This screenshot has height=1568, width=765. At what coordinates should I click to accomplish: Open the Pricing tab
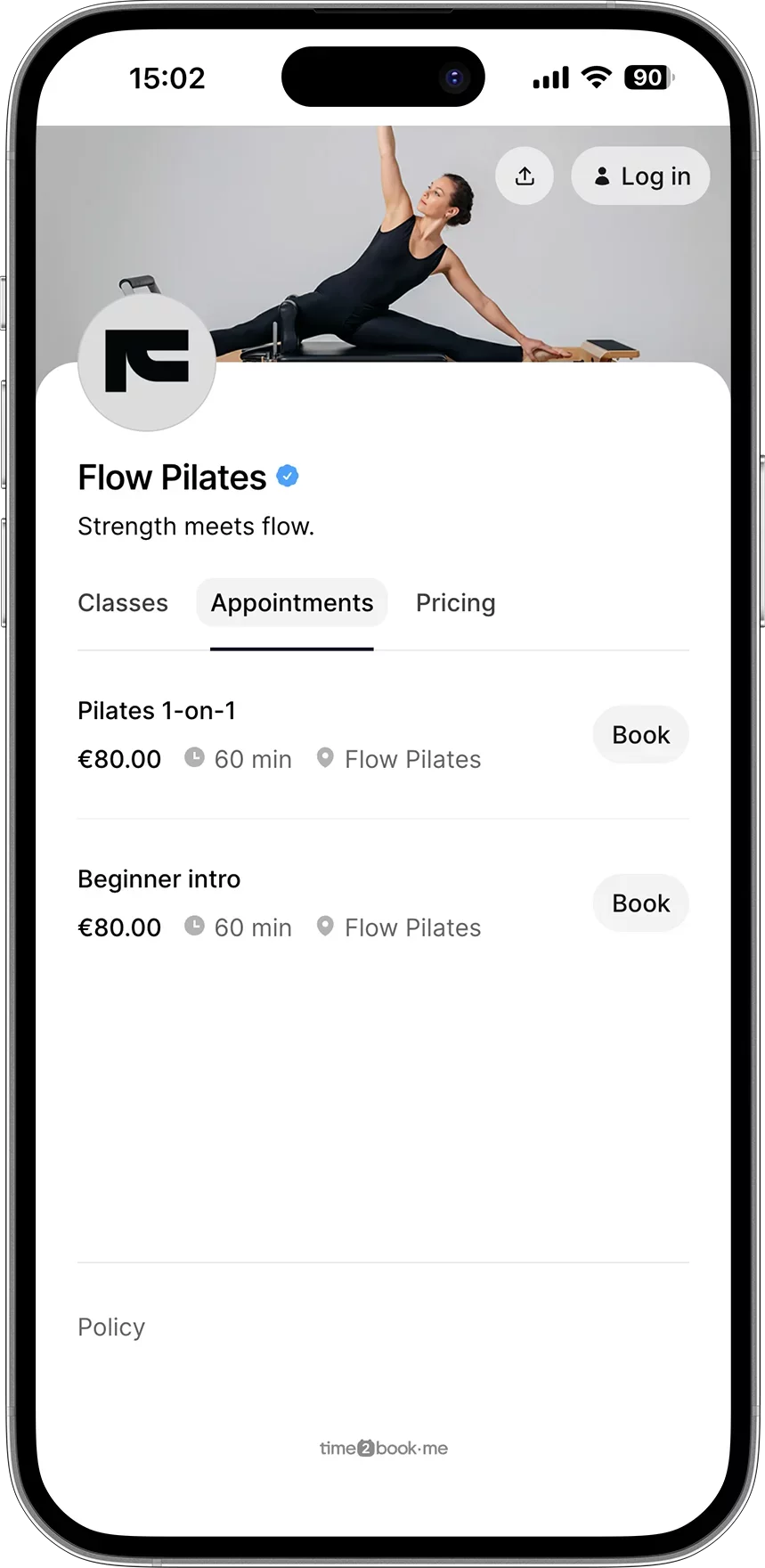(455, 602)
